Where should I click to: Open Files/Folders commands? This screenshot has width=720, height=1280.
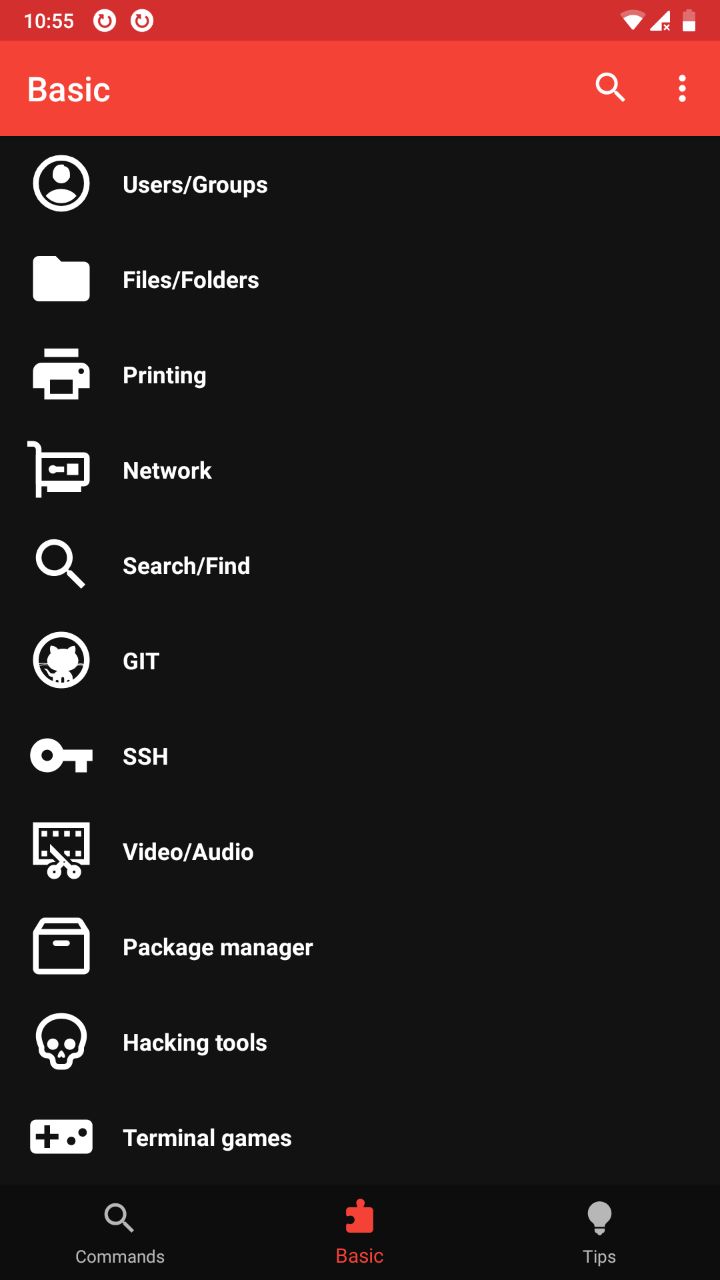[360, 280]
